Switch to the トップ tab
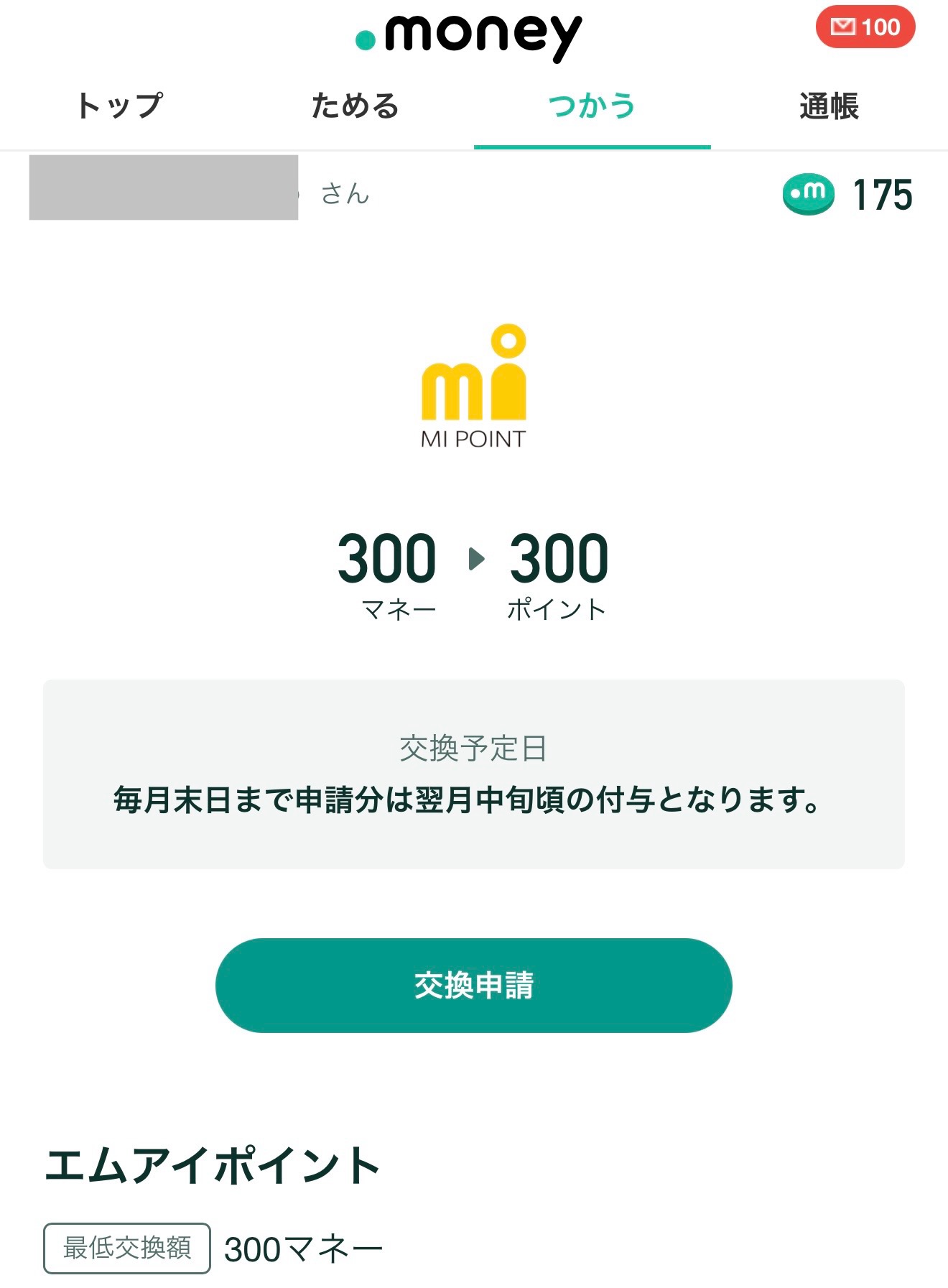Screen dimensions: 948x1288 point(119,106)
